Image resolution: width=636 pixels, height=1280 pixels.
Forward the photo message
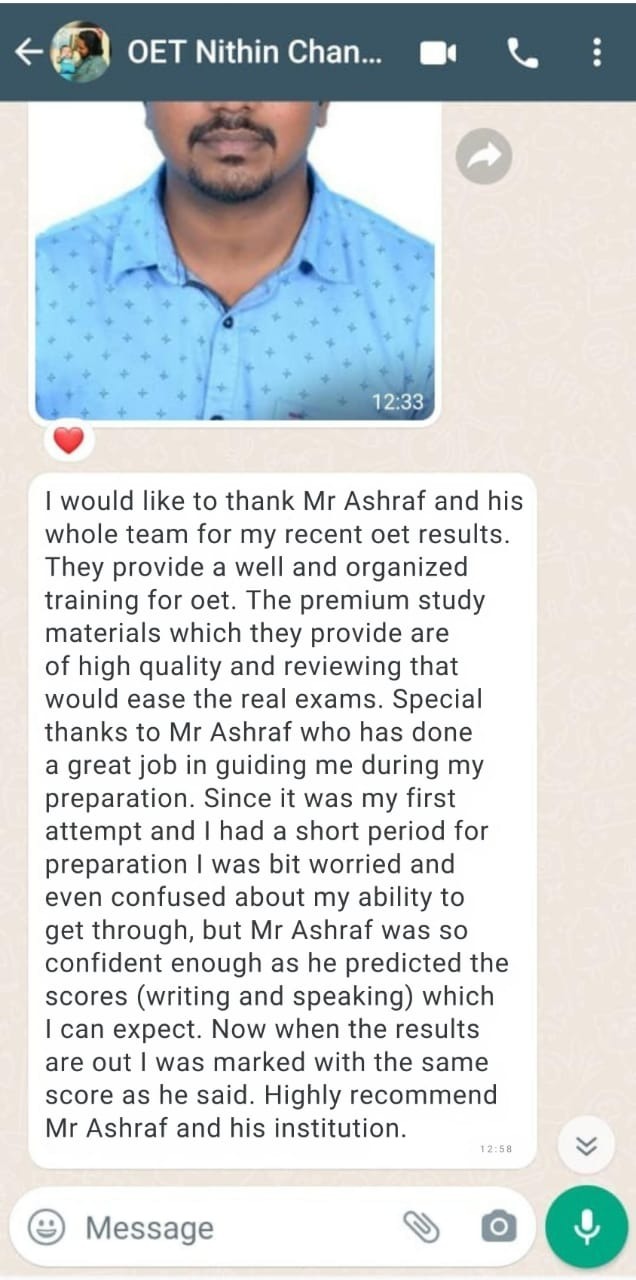[484, 155]
